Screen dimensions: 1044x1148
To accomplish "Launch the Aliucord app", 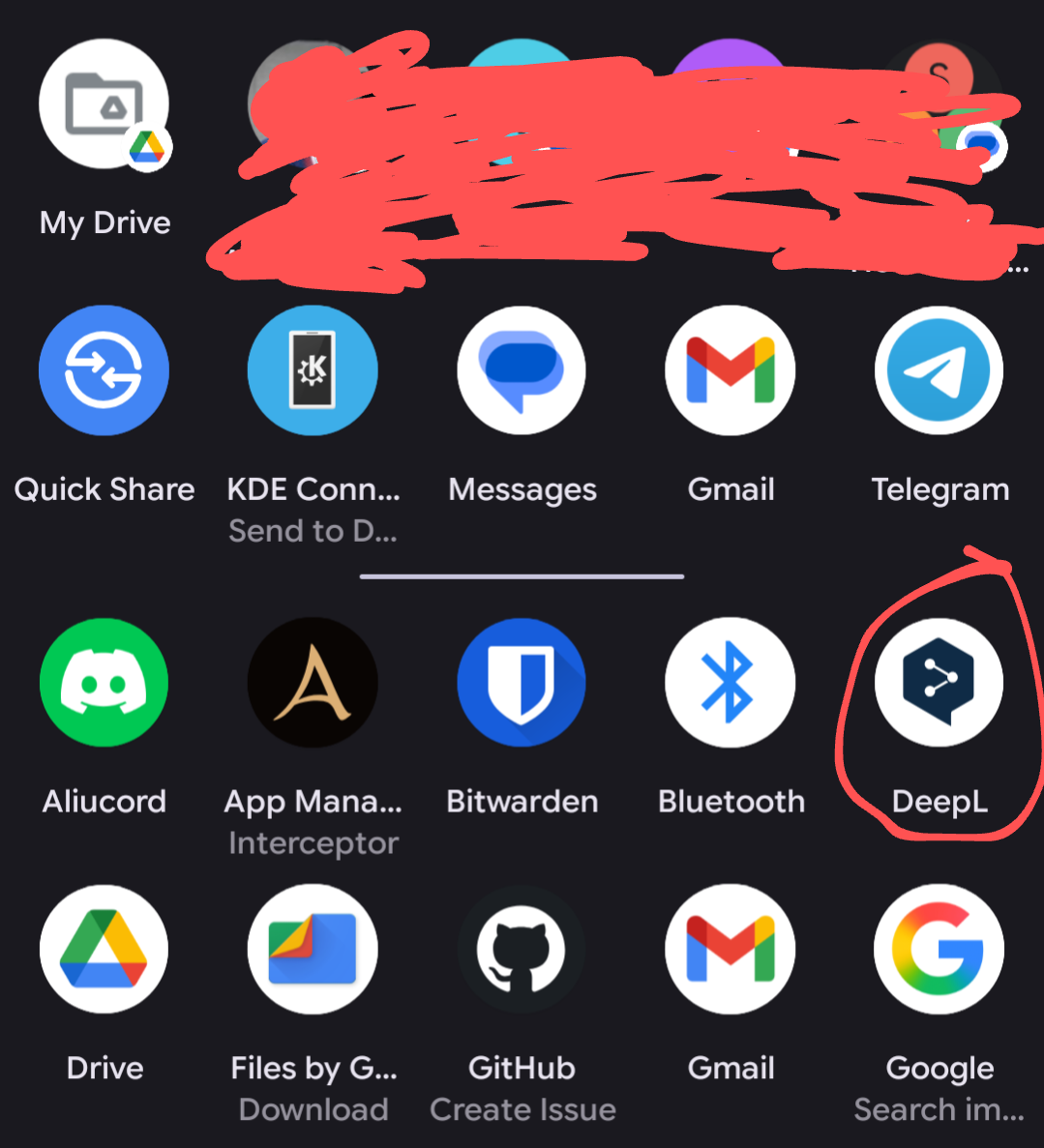I will coord(104,683).
